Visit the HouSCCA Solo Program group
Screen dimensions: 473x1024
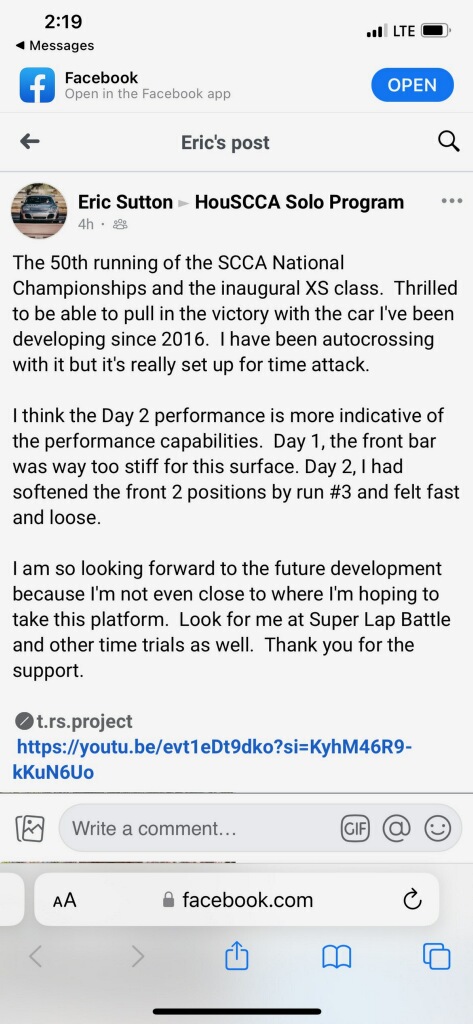click(299, 202)
